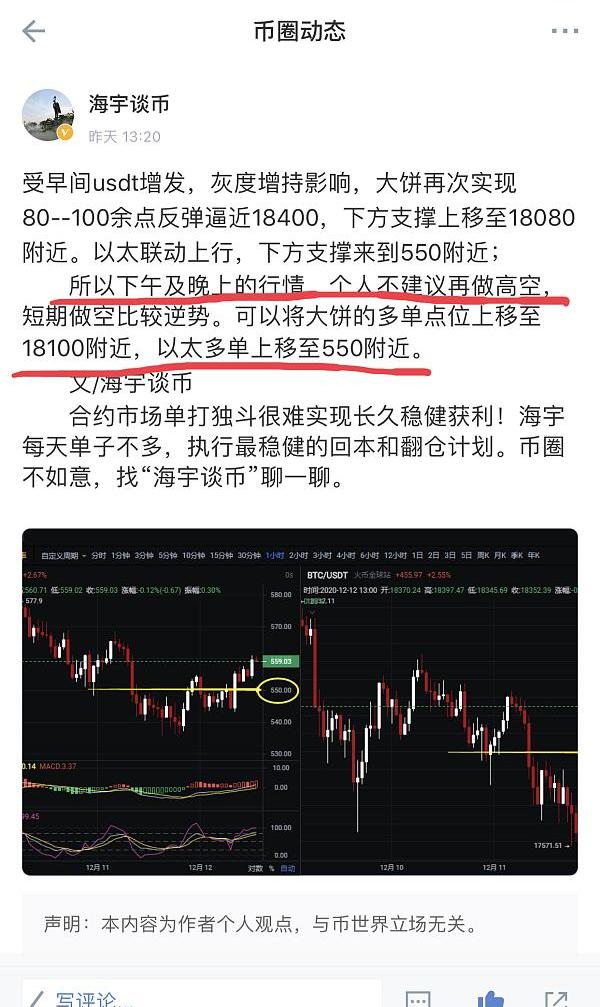View comments via the speech bubble icon
Viewport: 600px width, 1007px height.
tap(417, 998)
